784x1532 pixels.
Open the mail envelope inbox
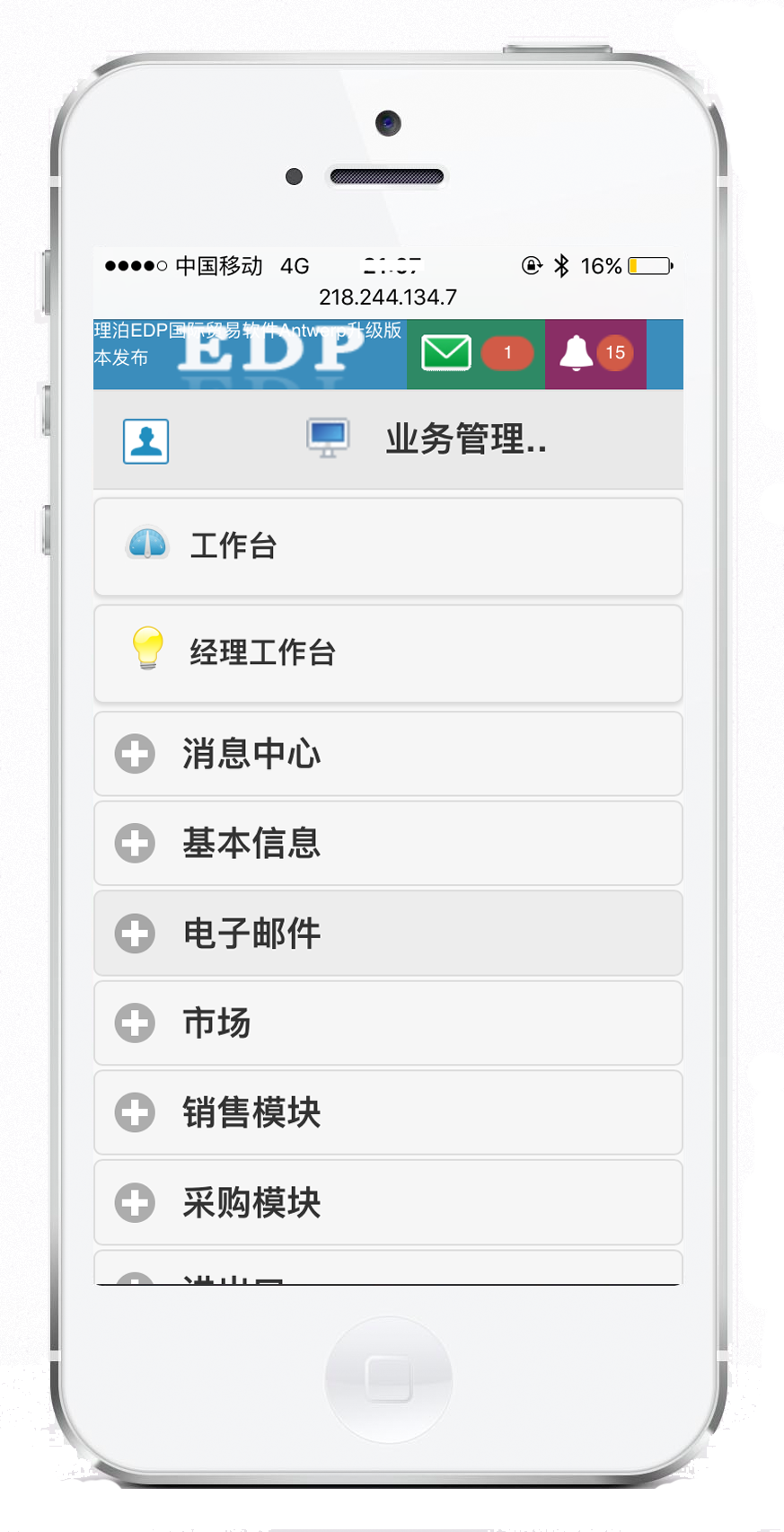[446, 353]
